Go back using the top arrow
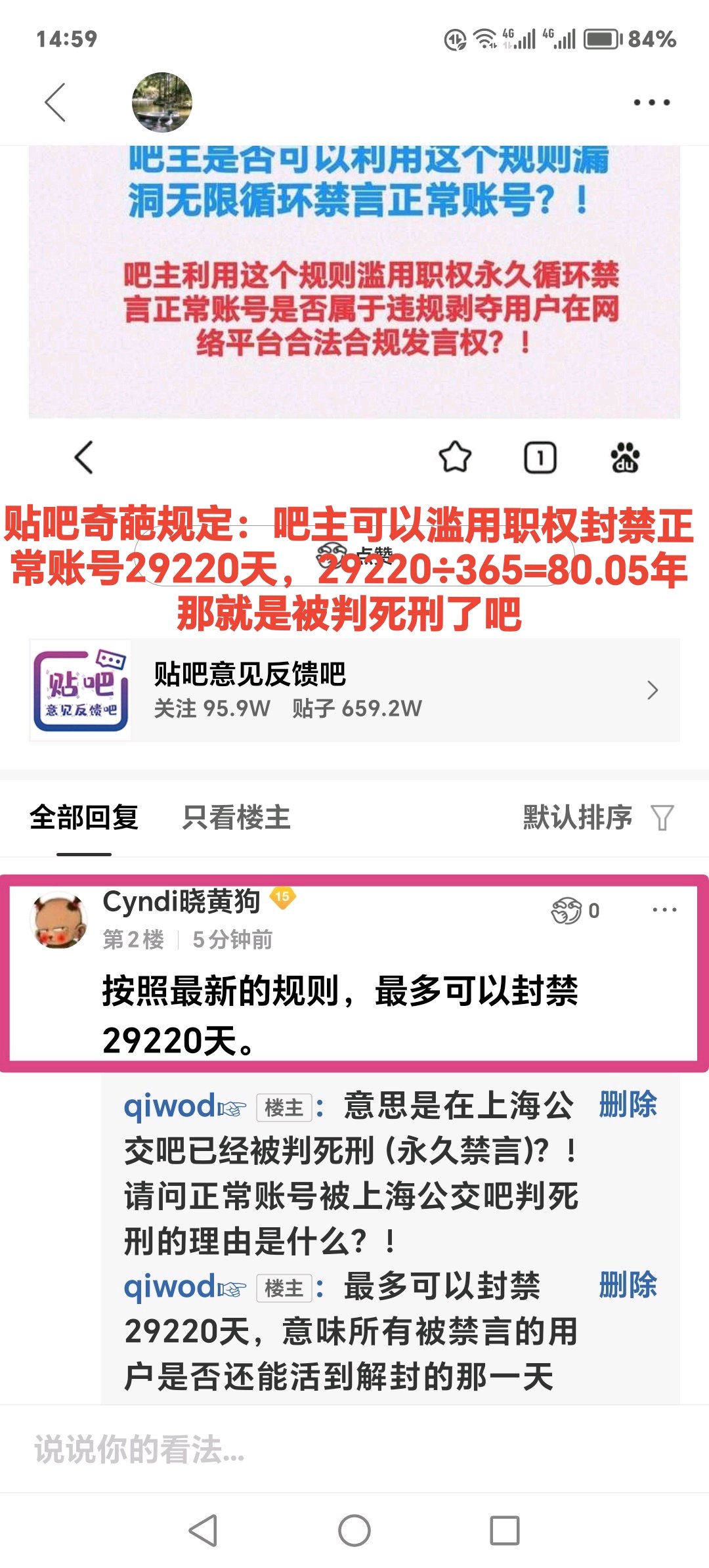Viewport: 709px width, 1568px height. 56,102
